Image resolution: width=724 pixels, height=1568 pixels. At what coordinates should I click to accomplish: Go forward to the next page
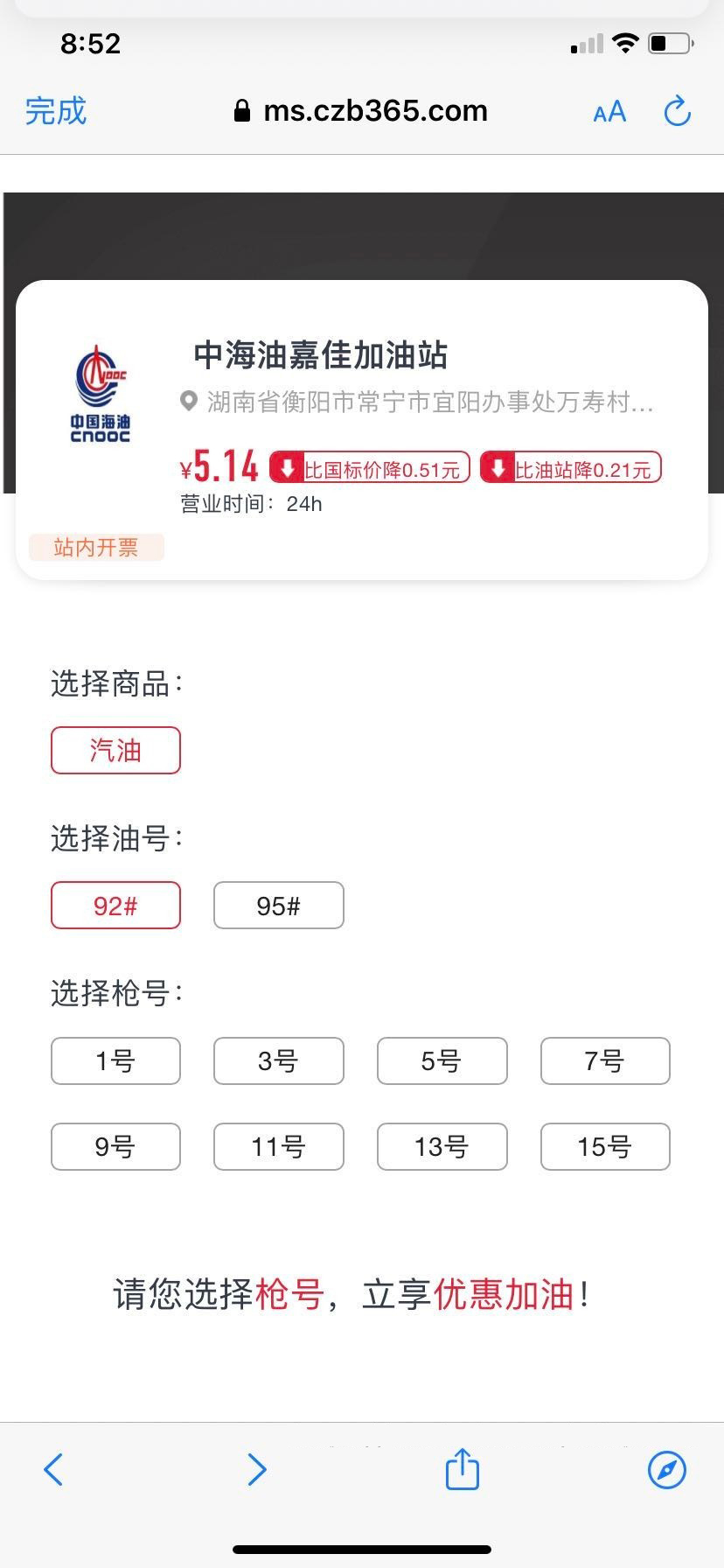coord(256,1469)
